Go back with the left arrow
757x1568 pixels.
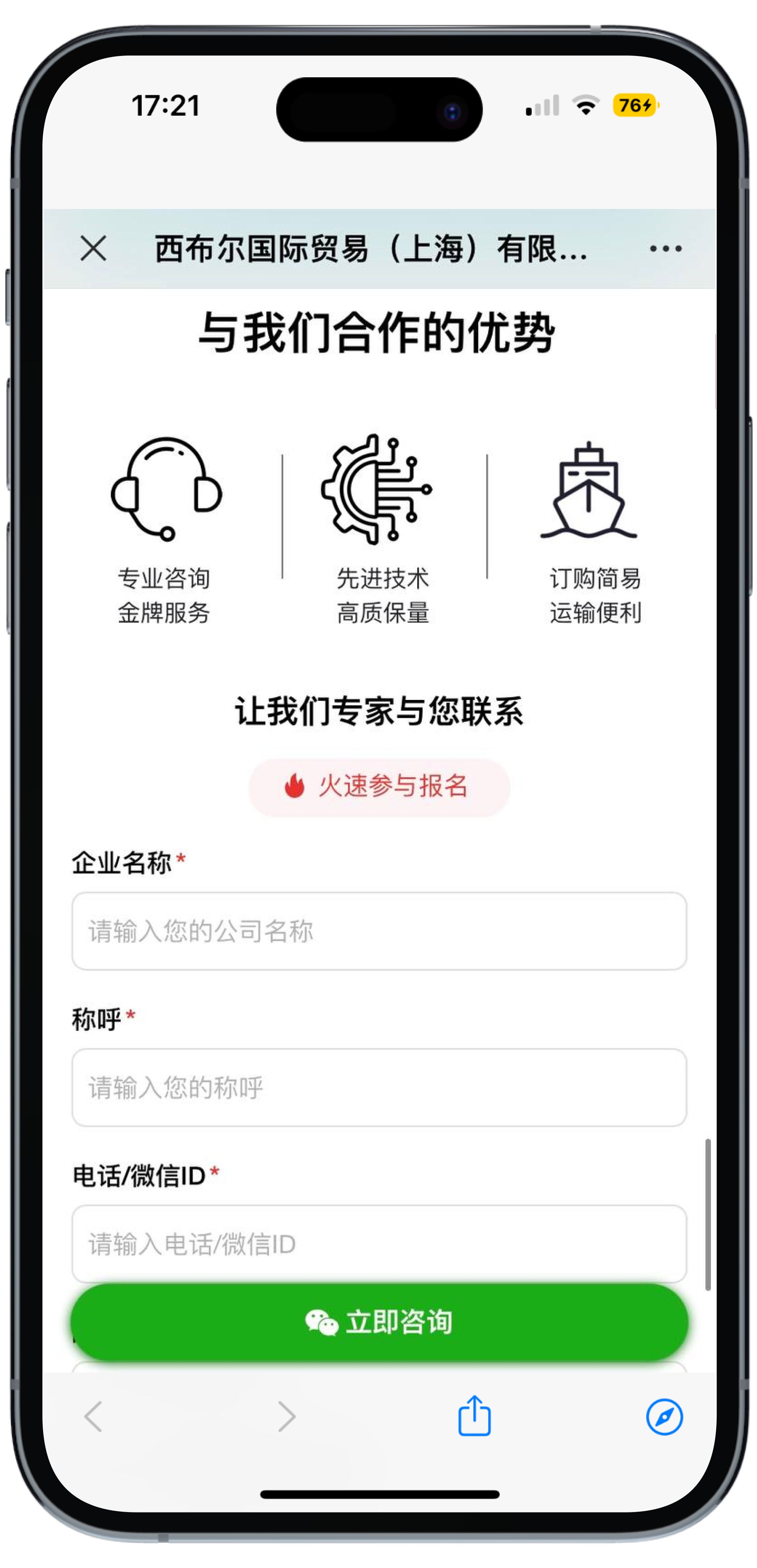pos(93,1417)
